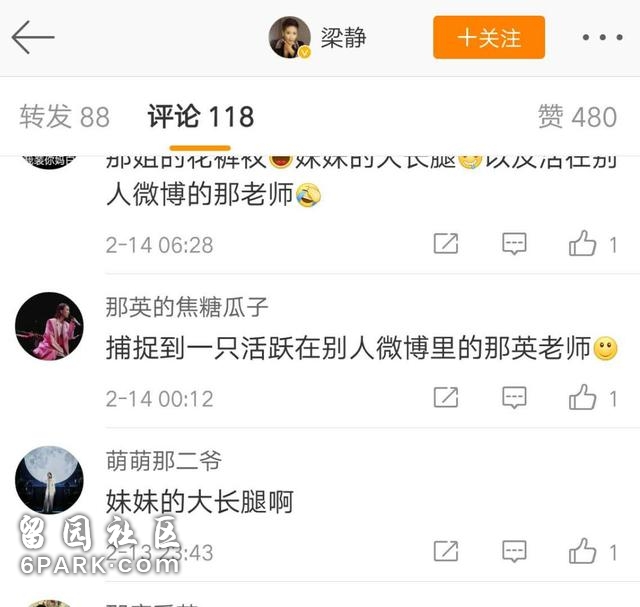Open the three-dot overflow menu
Screen dimensions: 640x607
click(602, 38)
